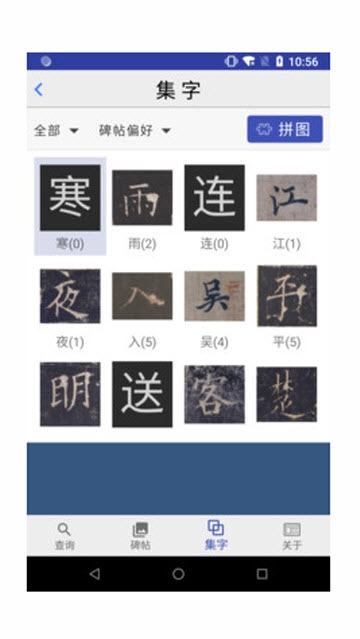Image resolution: width=360 pixels, height=639 pixels.
Task: Select the 寒(0) character tile
Action: pyautogui.click(x=70, y=206)
